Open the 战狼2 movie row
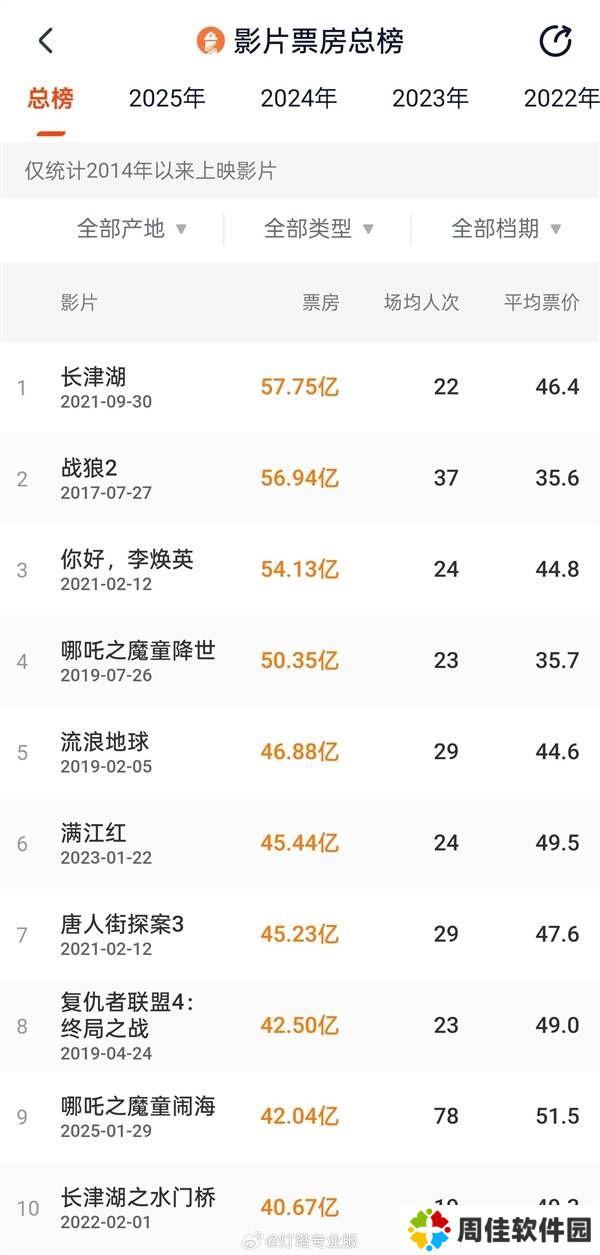Viewport: 600px width, 1255px height. [x=300, y=478]
